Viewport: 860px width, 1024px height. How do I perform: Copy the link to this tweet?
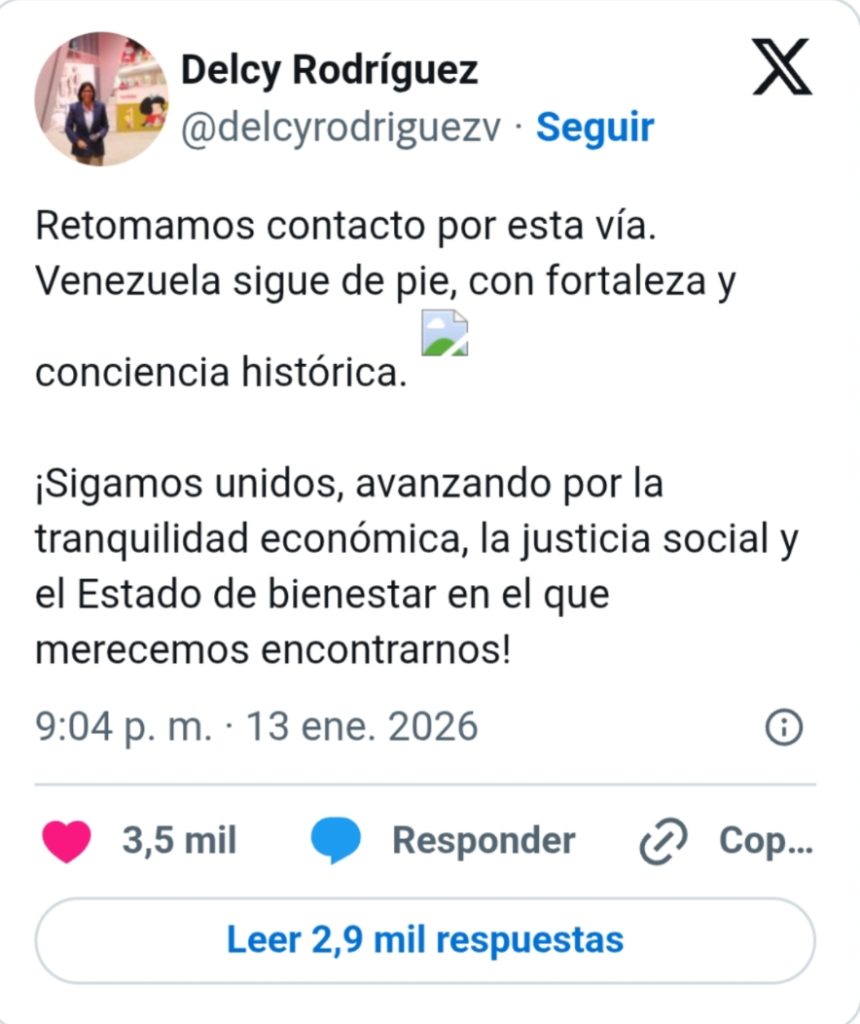pos(726,842)
